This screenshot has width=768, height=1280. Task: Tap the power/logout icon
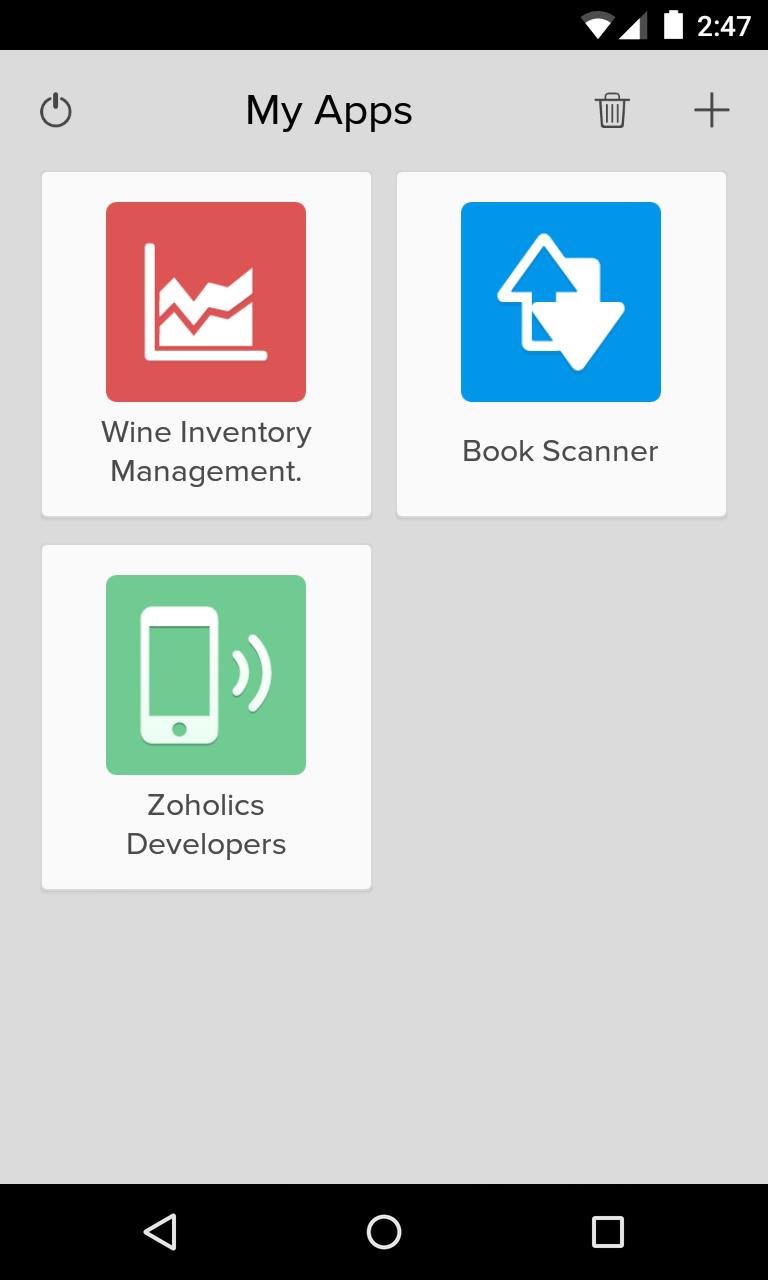[x=56, y=110]
